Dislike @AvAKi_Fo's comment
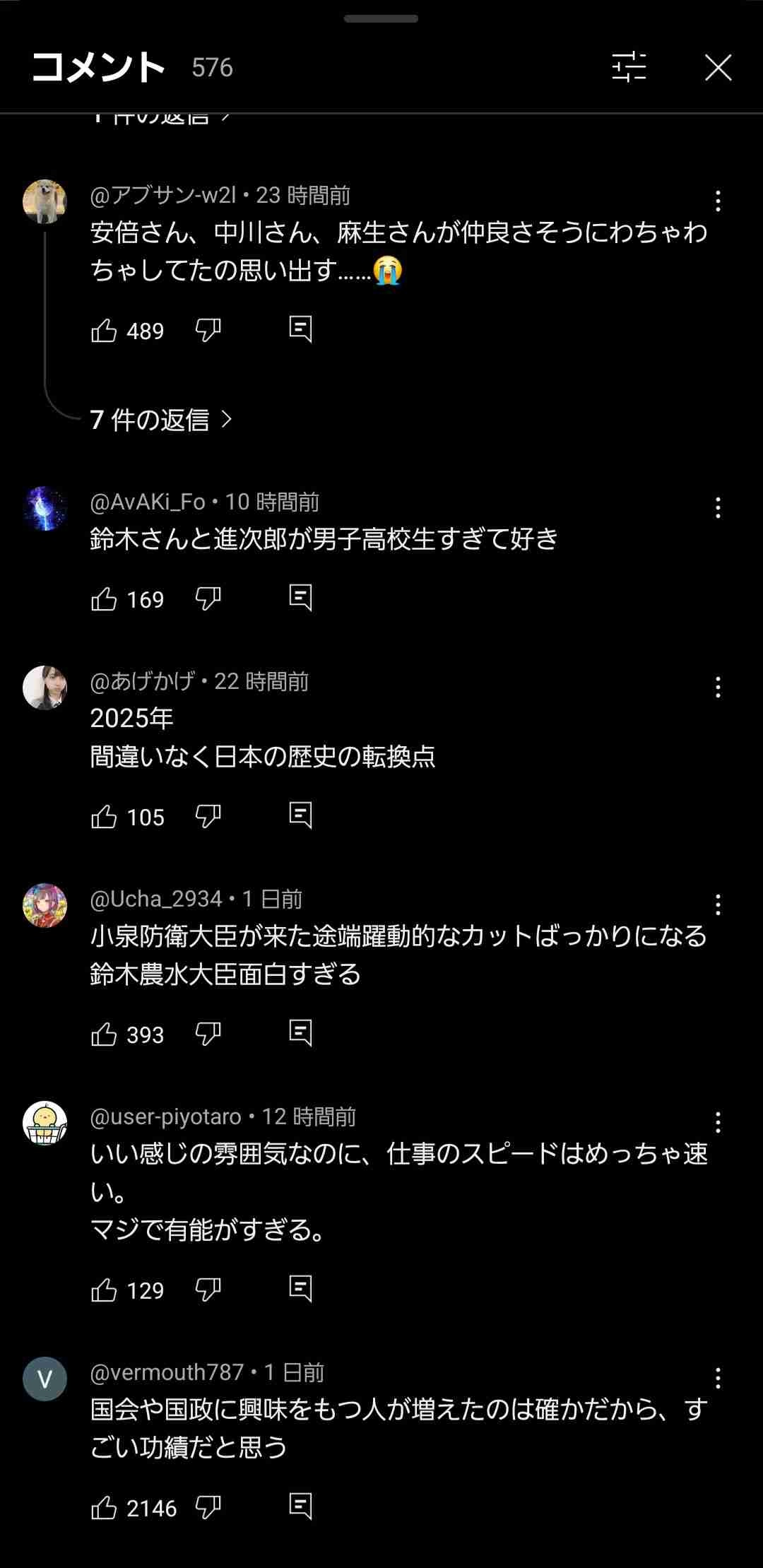 point(208,599)
